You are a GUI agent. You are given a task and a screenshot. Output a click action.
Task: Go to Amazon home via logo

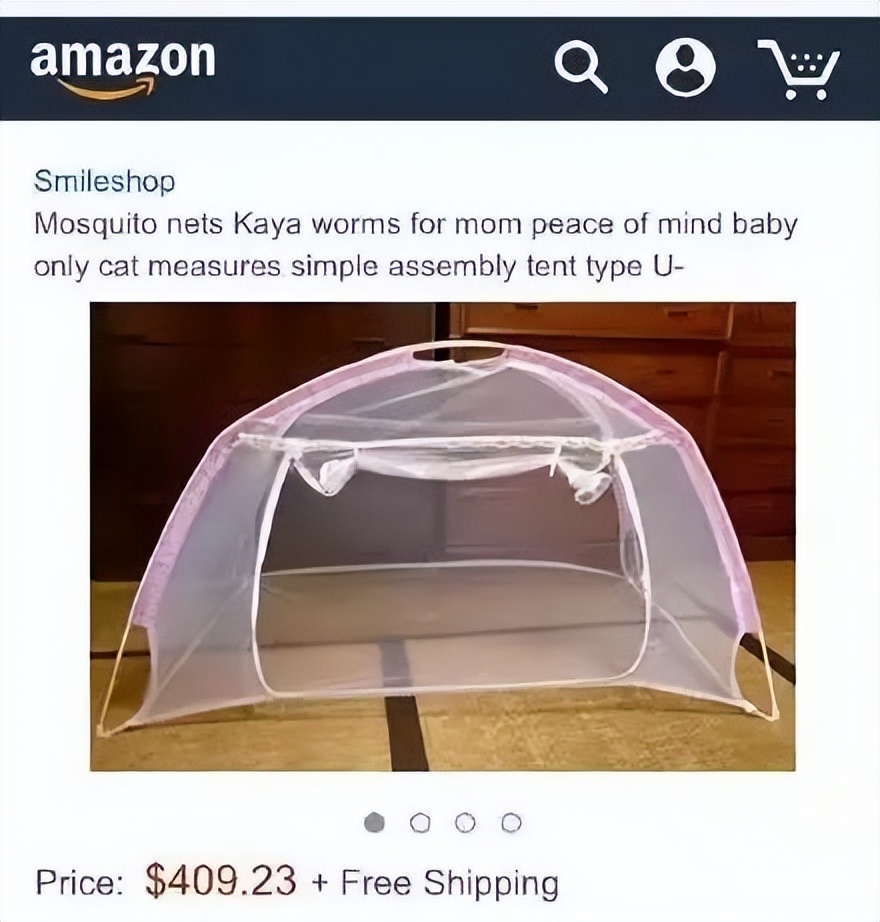pos(122,64)
